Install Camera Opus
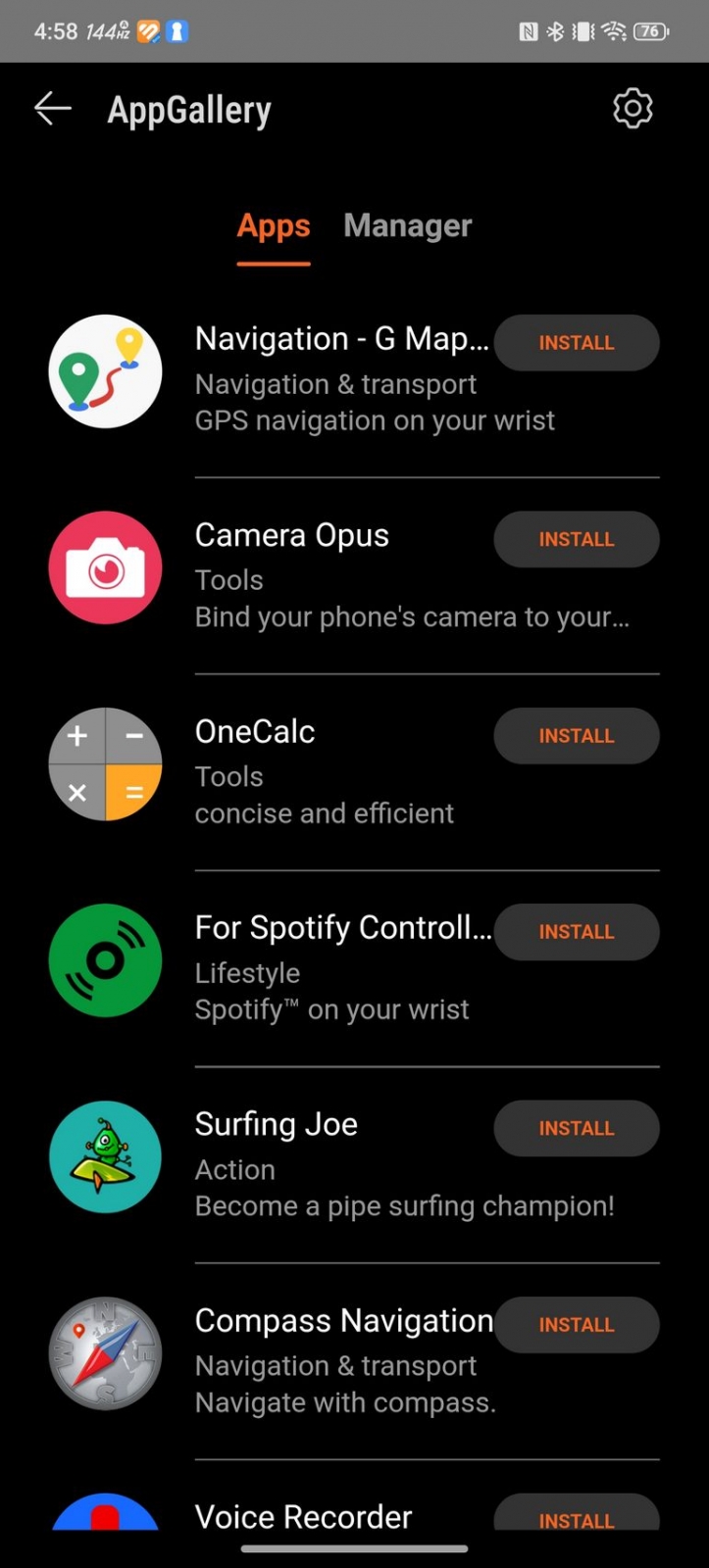This screenshot has width=709, height=1568. (577, 539)
